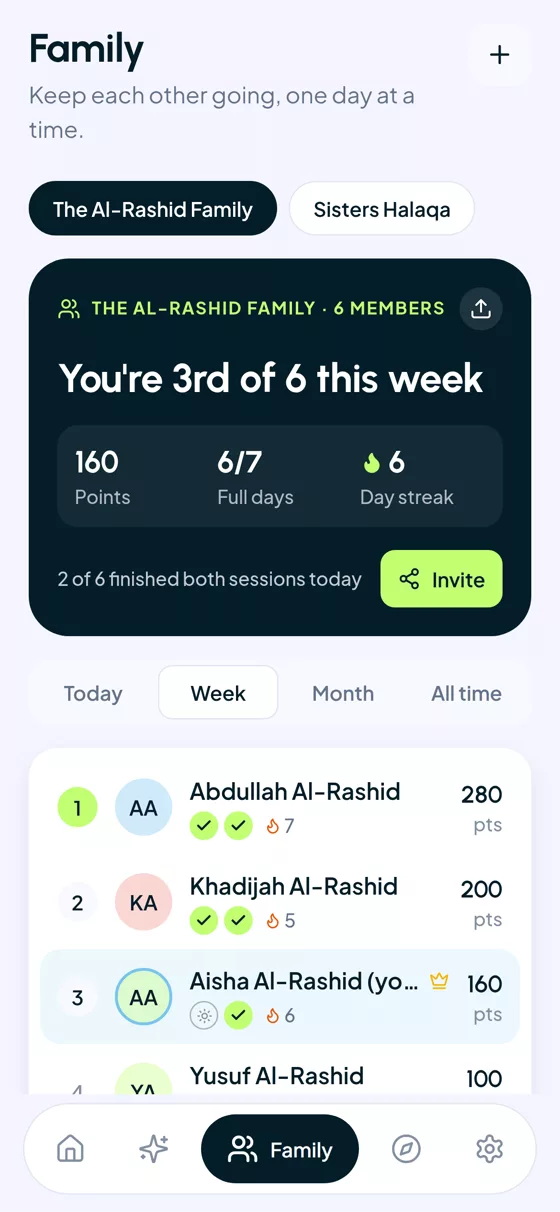Select The Al-Rashid Family chip
The width and height of the screenshot is (560, 1212).
[x=153, y=209]
